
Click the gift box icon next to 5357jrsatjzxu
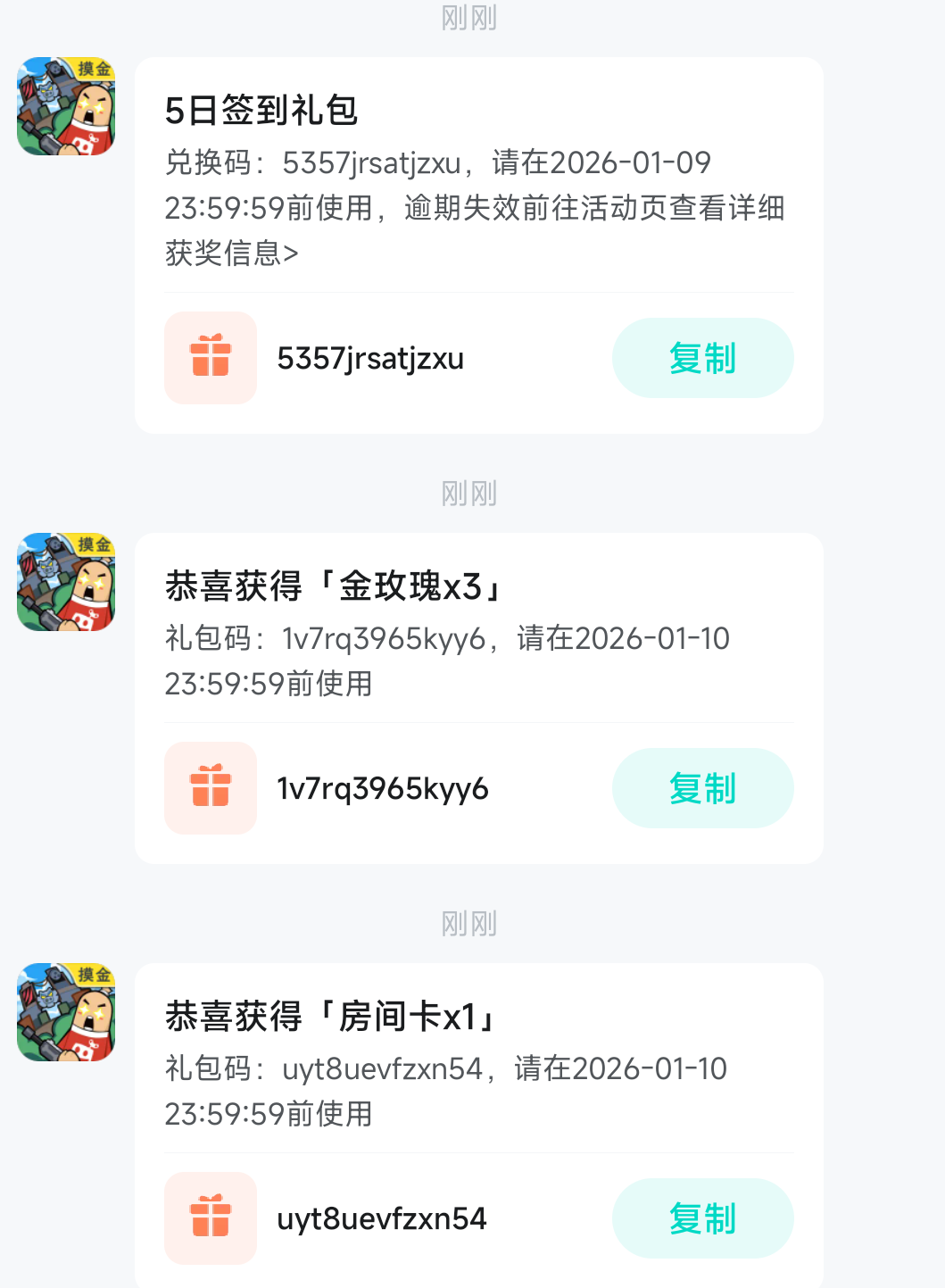(211, 357)
